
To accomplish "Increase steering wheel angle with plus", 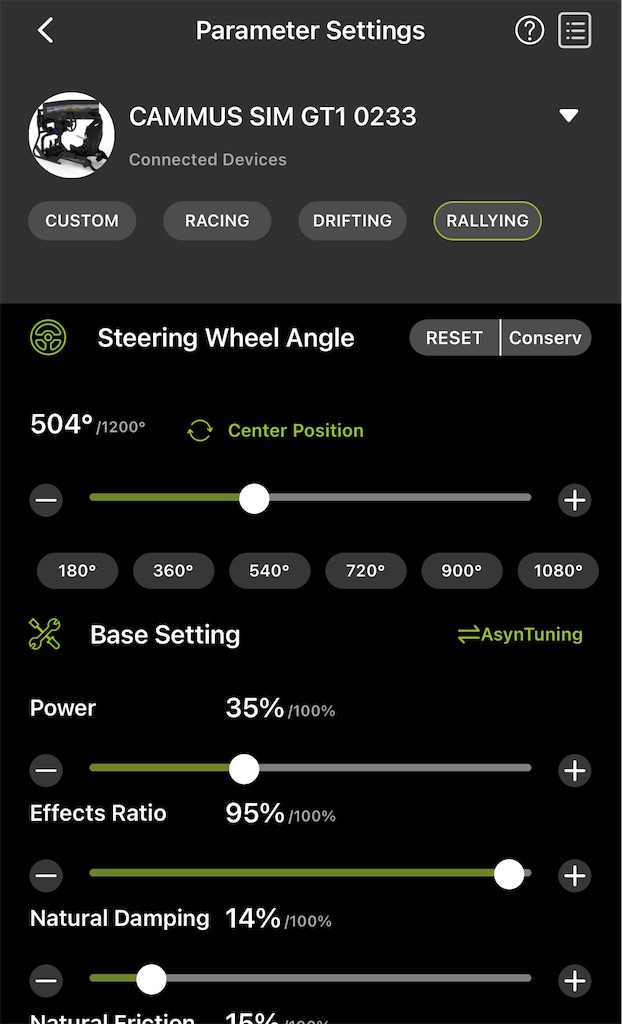I will click(x=574, y=500).
